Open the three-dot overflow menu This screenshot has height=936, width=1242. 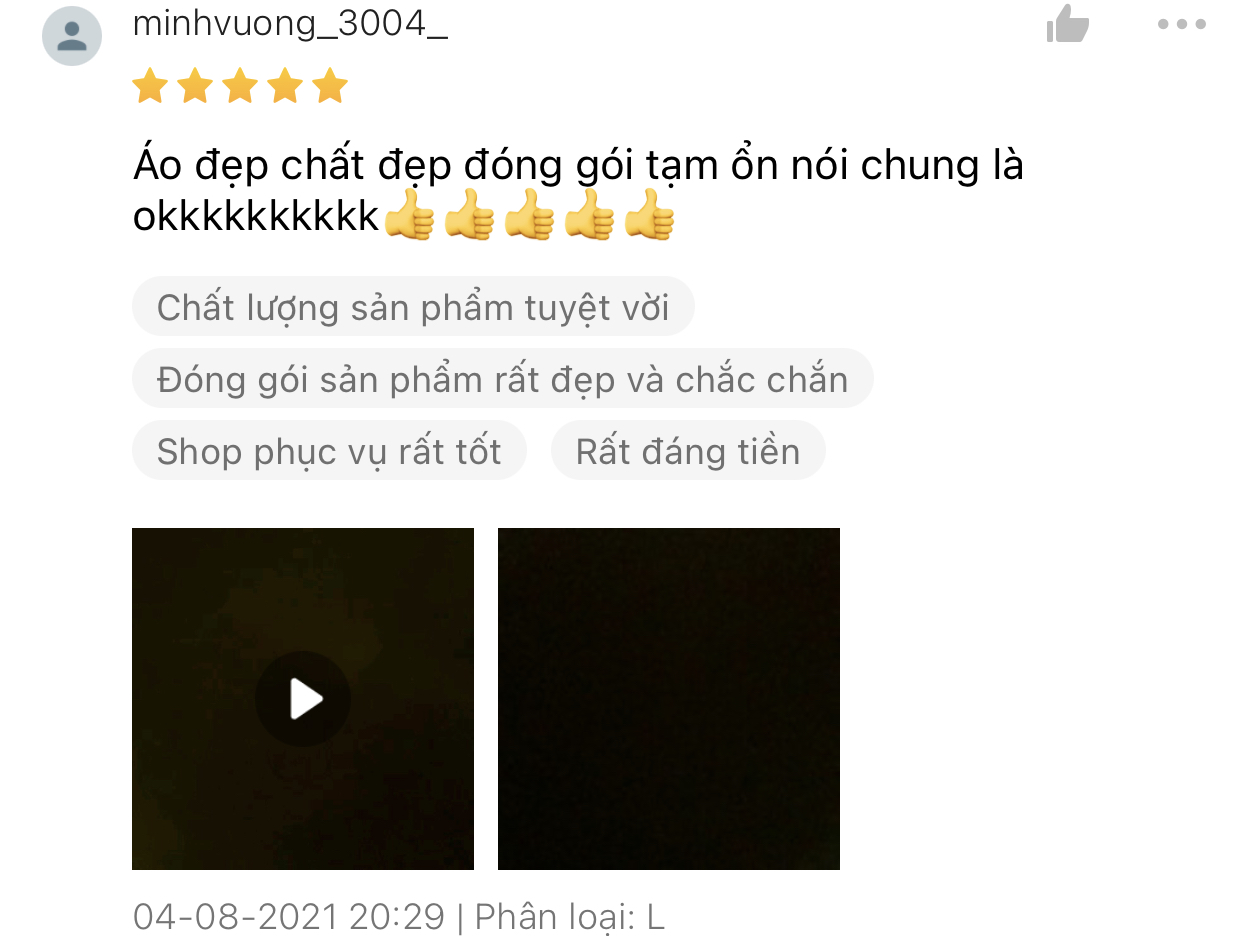pyautogui.click(x=1182, y=24)
